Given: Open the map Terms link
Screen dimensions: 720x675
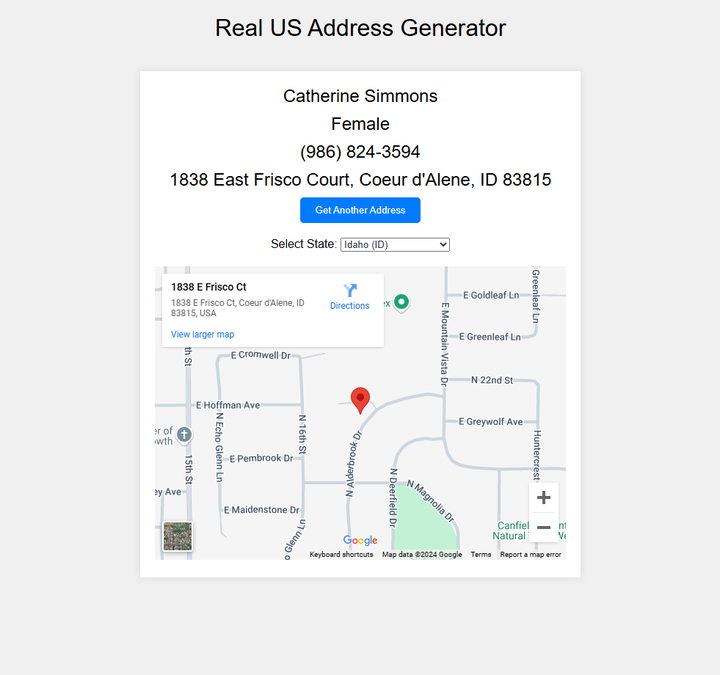Looking at the screenshot, I should [x=481, y=554].
